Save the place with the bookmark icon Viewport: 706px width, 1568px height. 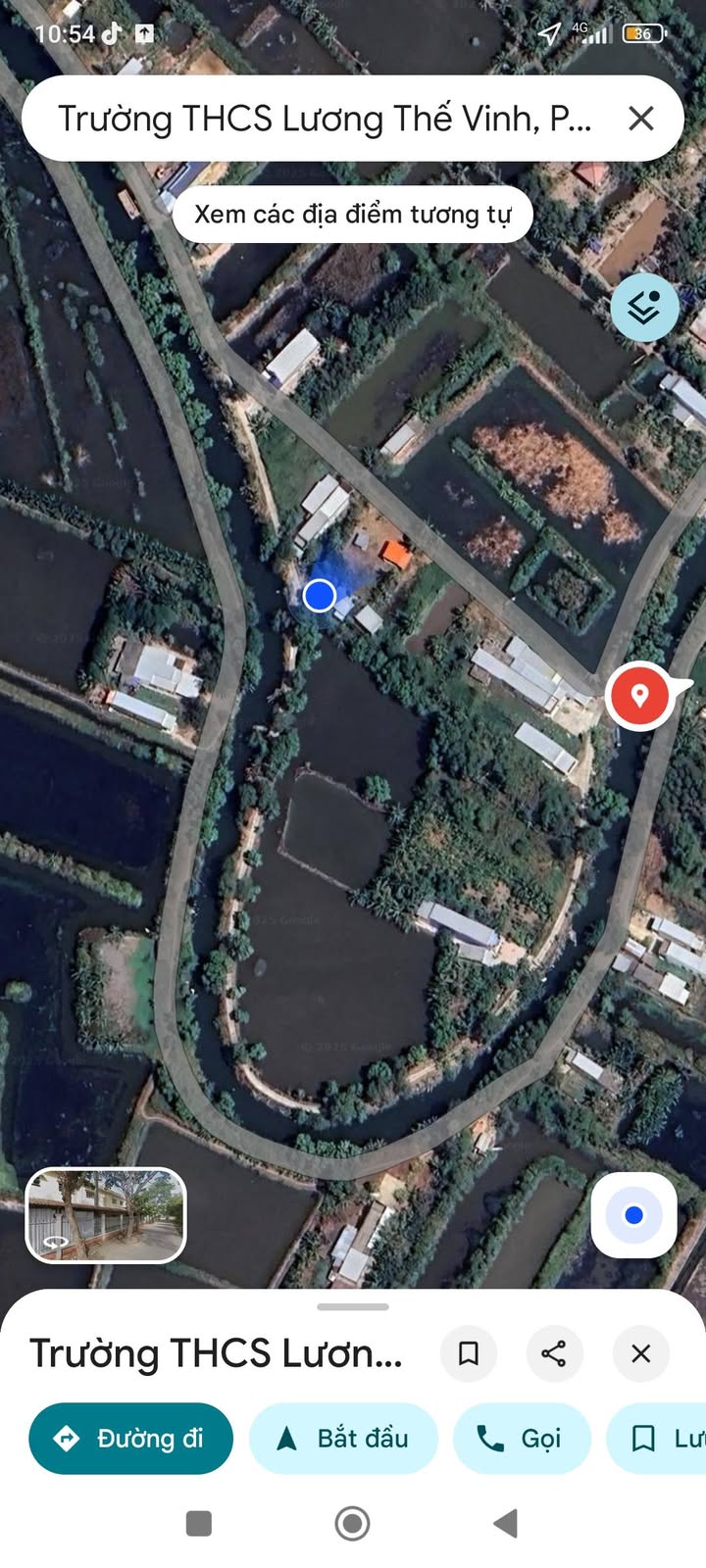(469, 1353)
